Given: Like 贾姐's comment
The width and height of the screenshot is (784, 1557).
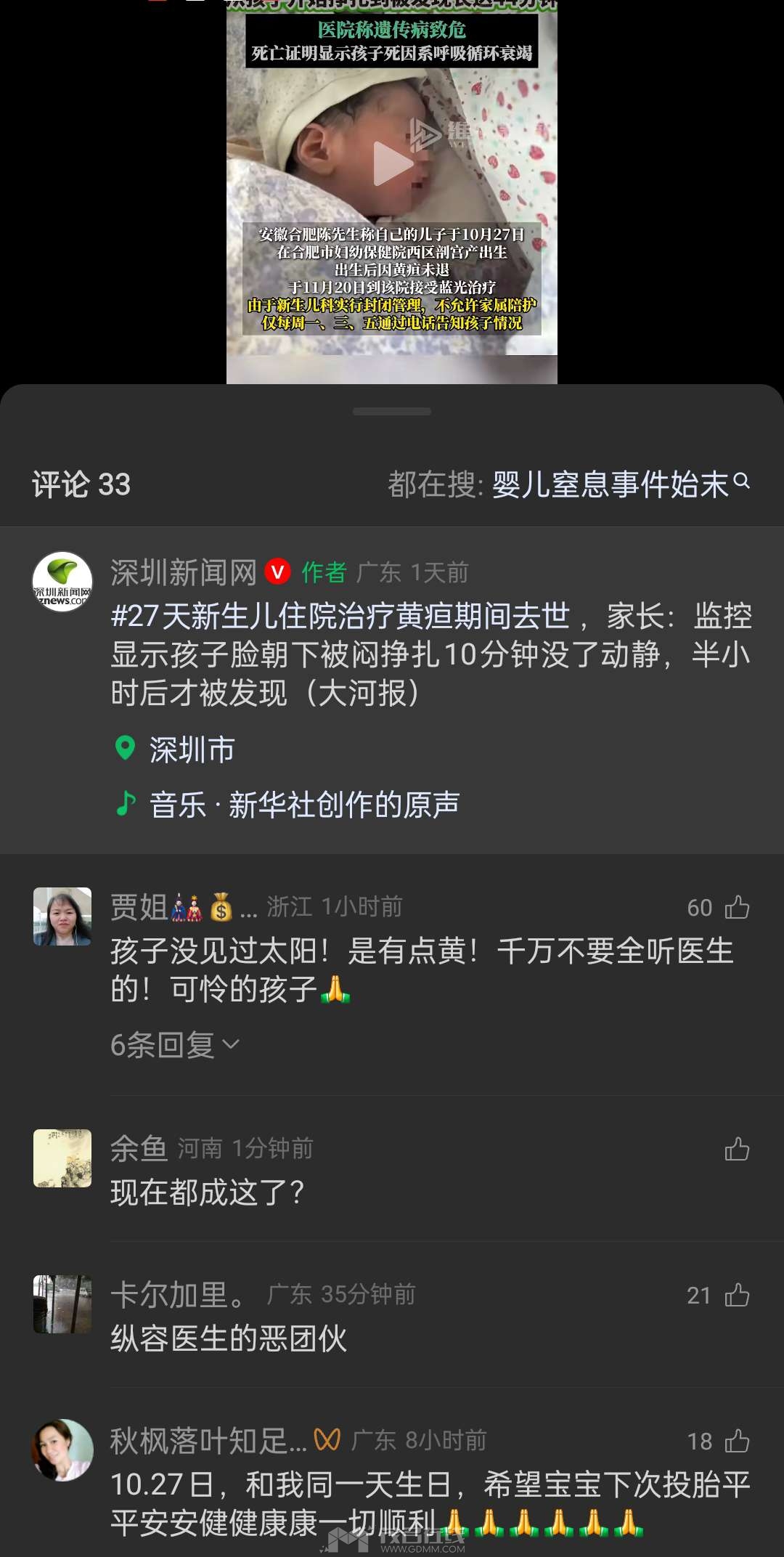Looking at the screenshot, I should click(x=737, y=907).
